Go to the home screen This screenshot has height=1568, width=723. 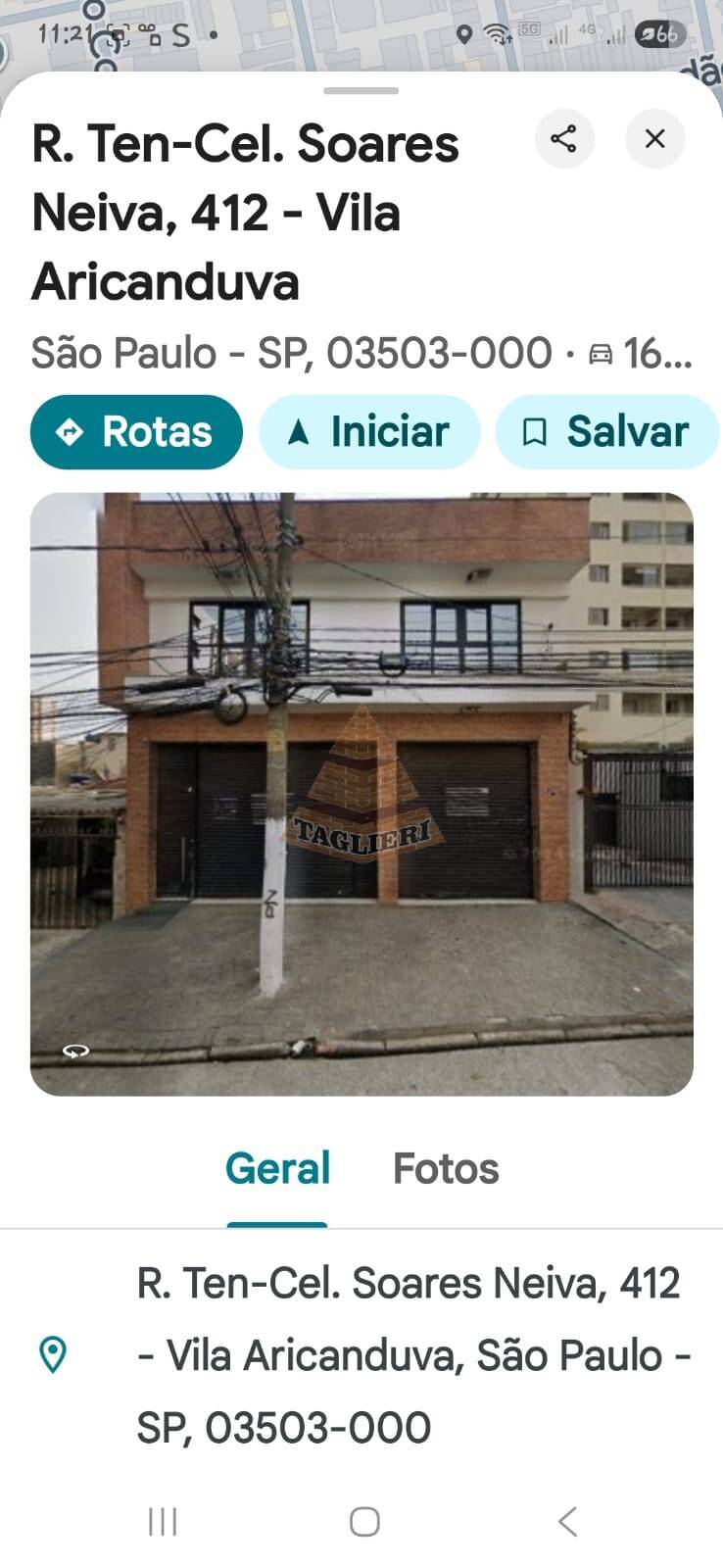click(x=364, y=1521)
